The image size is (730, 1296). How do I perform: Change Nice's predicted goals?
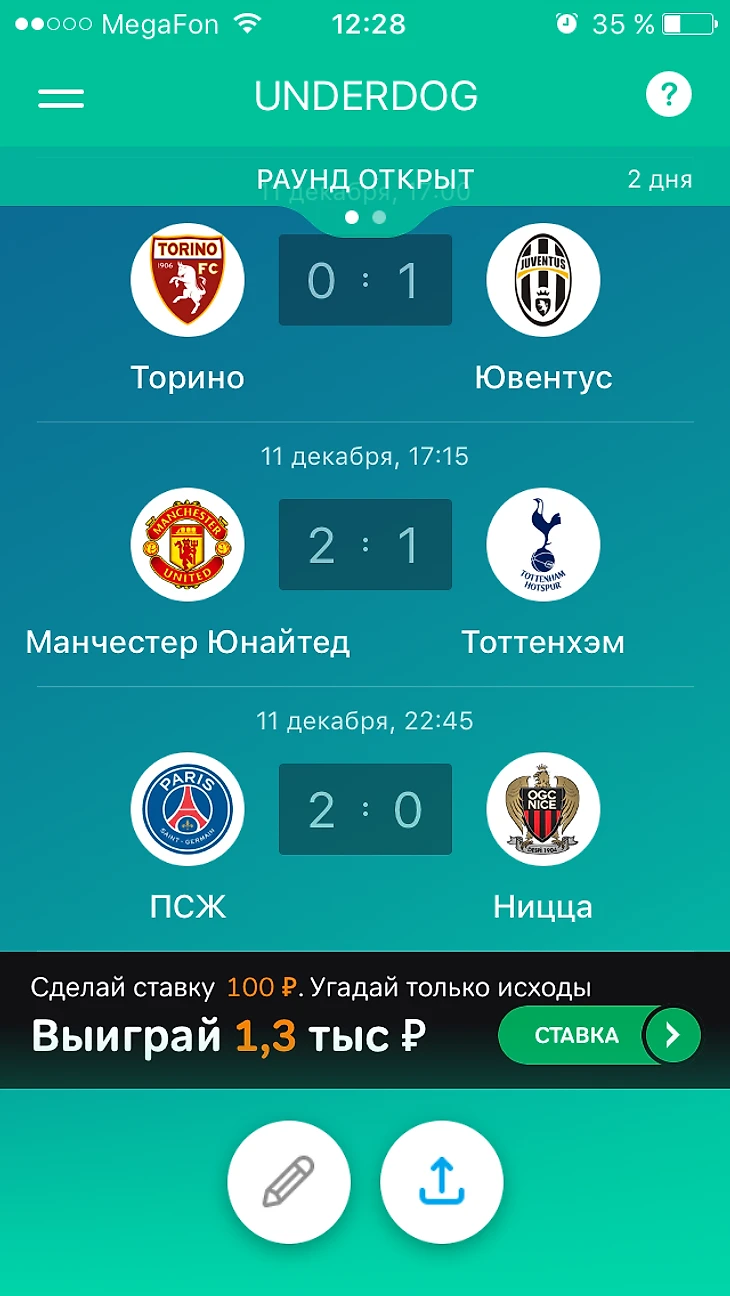point(408,809)
